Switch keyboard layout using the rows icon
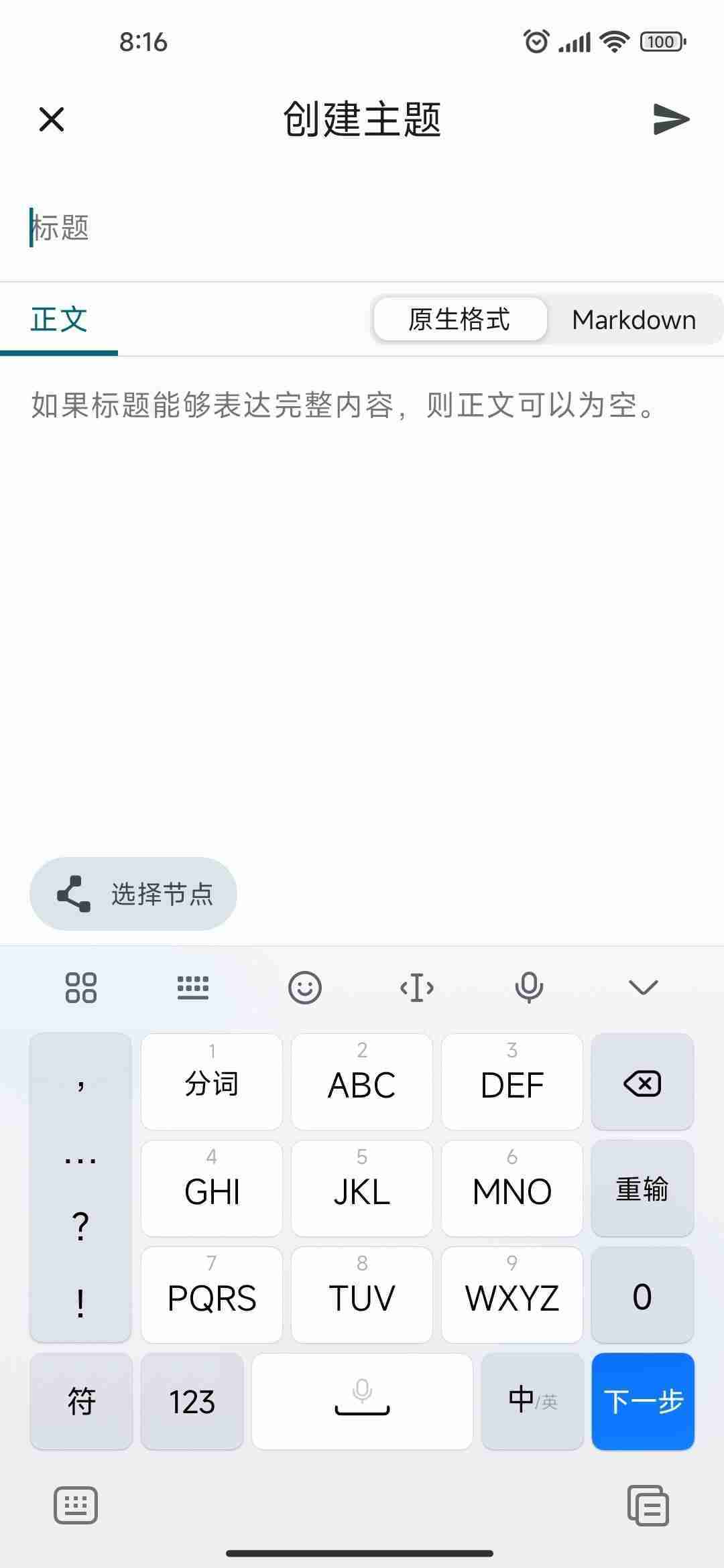Screen dimensions: 724x1568 (193, 986)
